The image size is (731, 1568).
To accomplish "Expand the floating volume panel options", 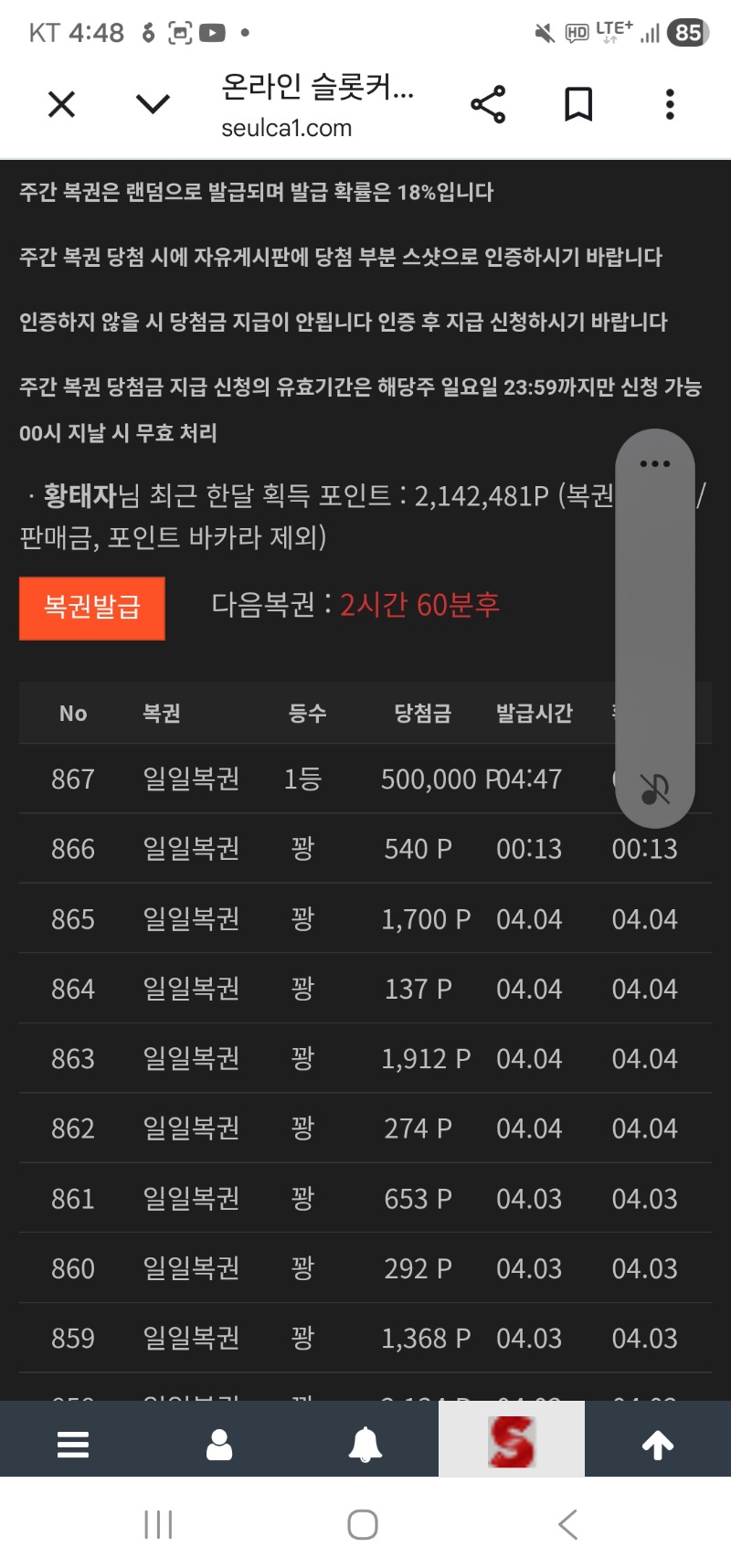I will tap(655, 464).
